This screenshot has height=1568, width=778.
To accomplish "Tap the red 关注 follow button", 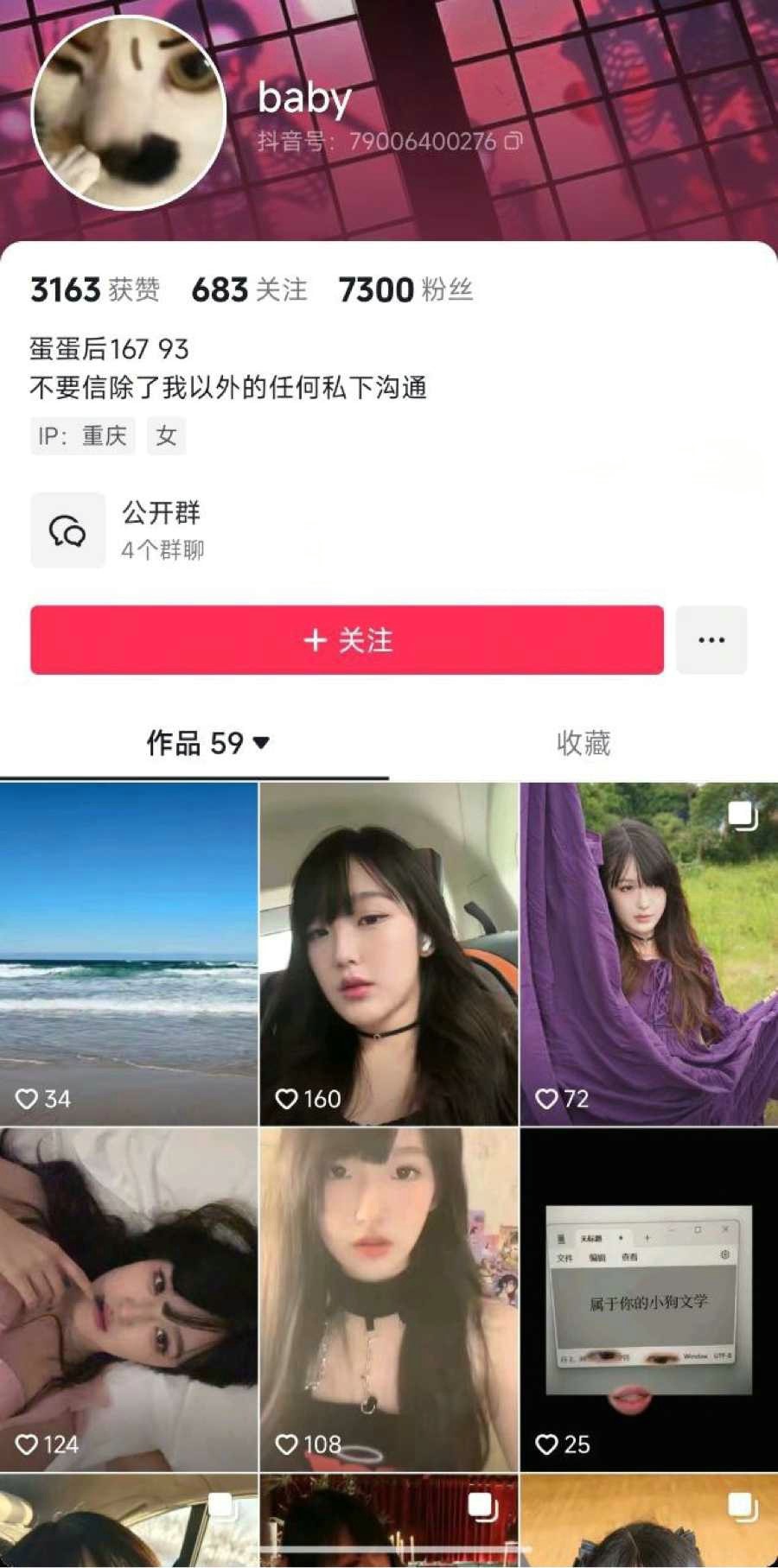I will pyautogui.click(x=347, y=640).
